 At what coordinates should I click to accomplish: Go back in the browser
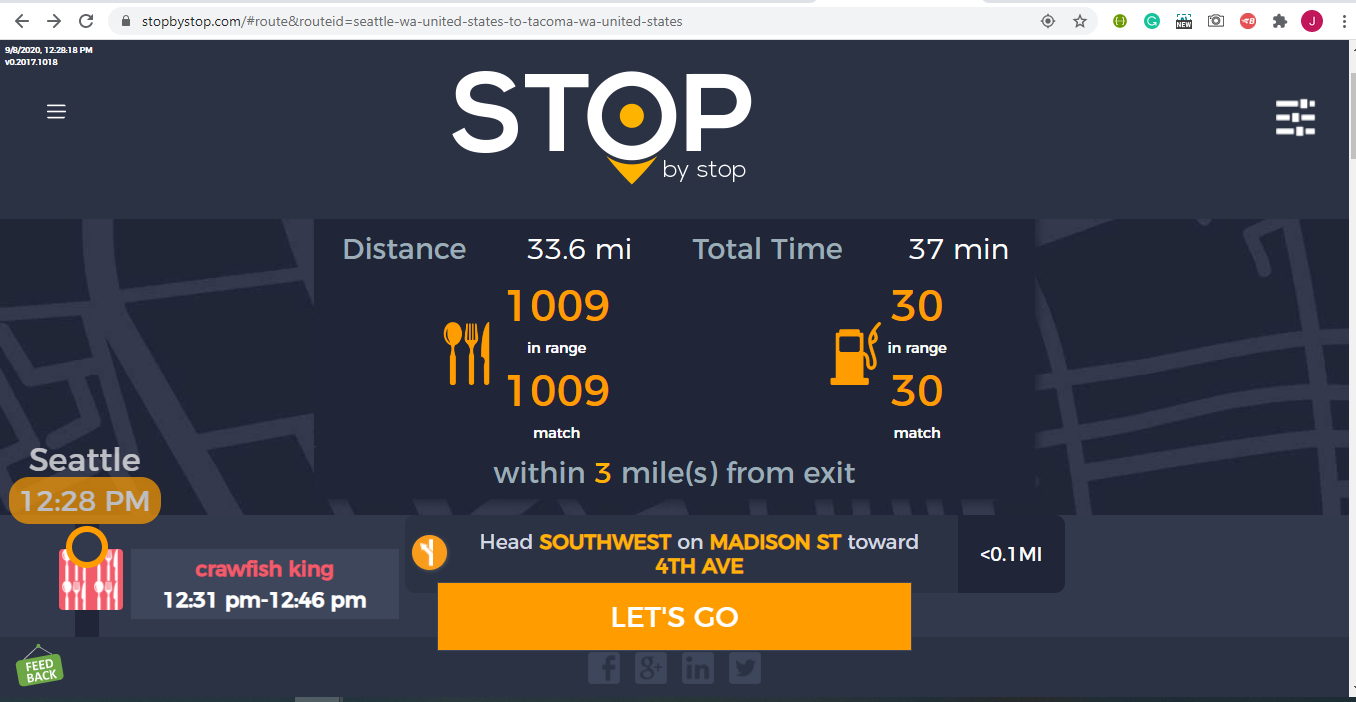pyautogui.click(x=21, y=21)
